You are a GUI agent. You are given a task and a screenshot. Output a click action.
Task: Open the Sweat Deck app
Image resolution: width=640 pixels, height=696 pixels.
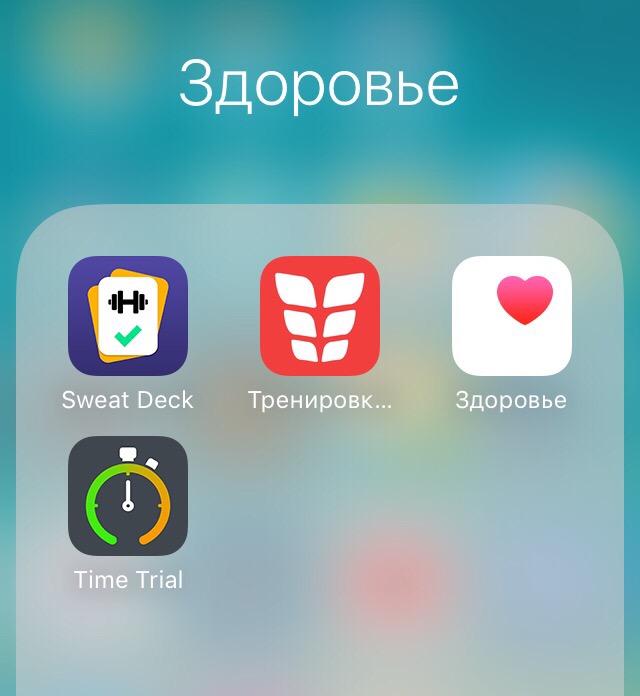pyautogui.click(x=128, y=316)
